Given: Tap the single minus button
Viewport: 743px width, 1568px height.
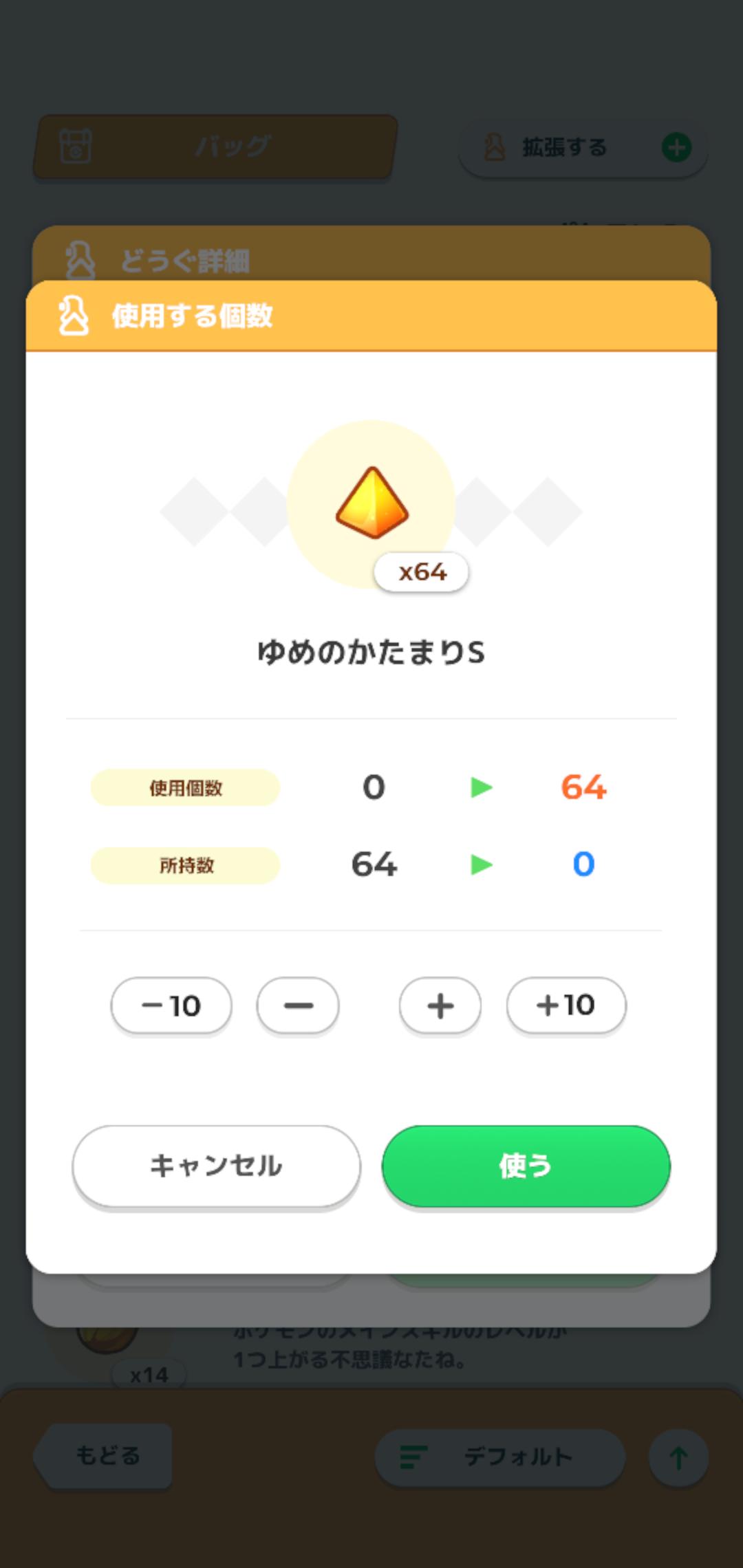Looking at the screenshot, I should coord(298,1005).
